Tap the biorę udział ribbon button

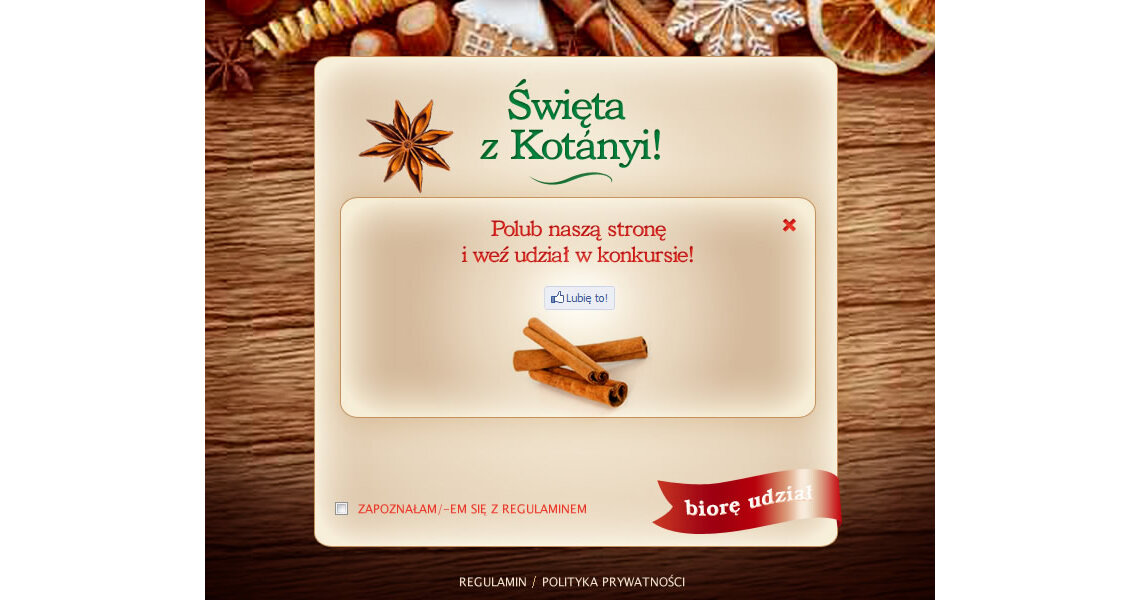click(x=747, y=502)
